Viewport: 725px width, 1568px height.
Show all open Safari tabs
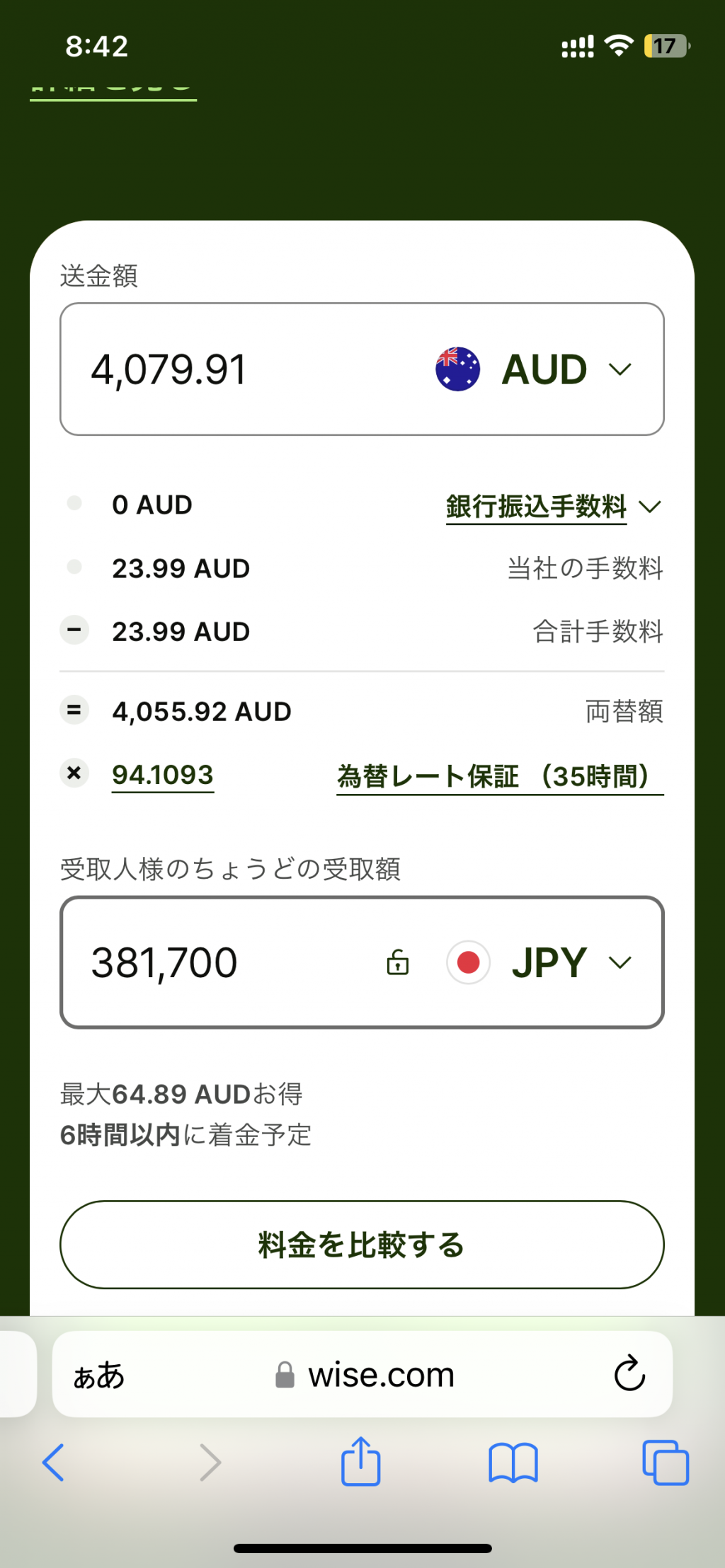pyautogui.click(x=666, y=1463)
